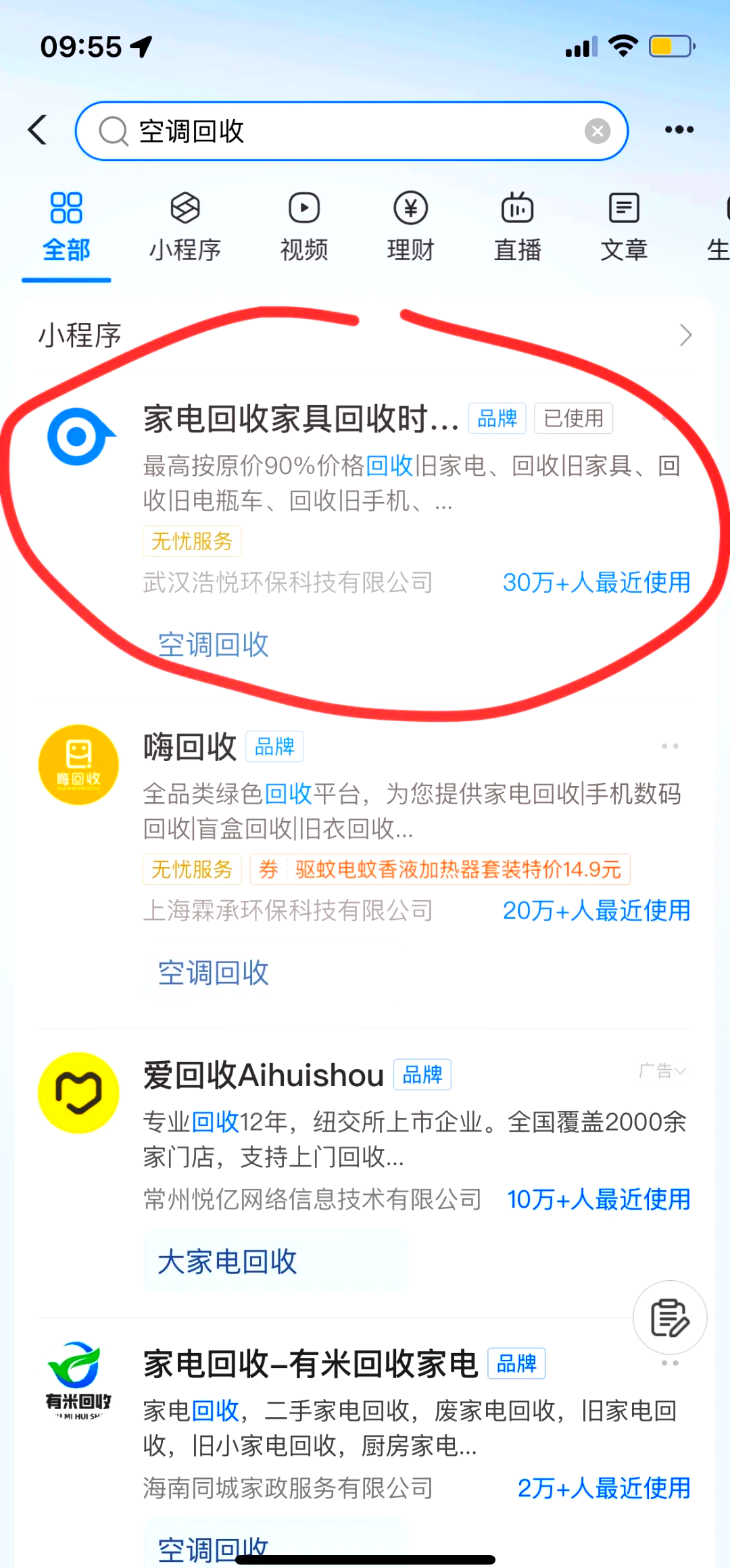The width and height of the screenshot is (730, 1568).
Task: Open the three-dot overflow menu
Action: pyautogui.click(x=679, y=130)
